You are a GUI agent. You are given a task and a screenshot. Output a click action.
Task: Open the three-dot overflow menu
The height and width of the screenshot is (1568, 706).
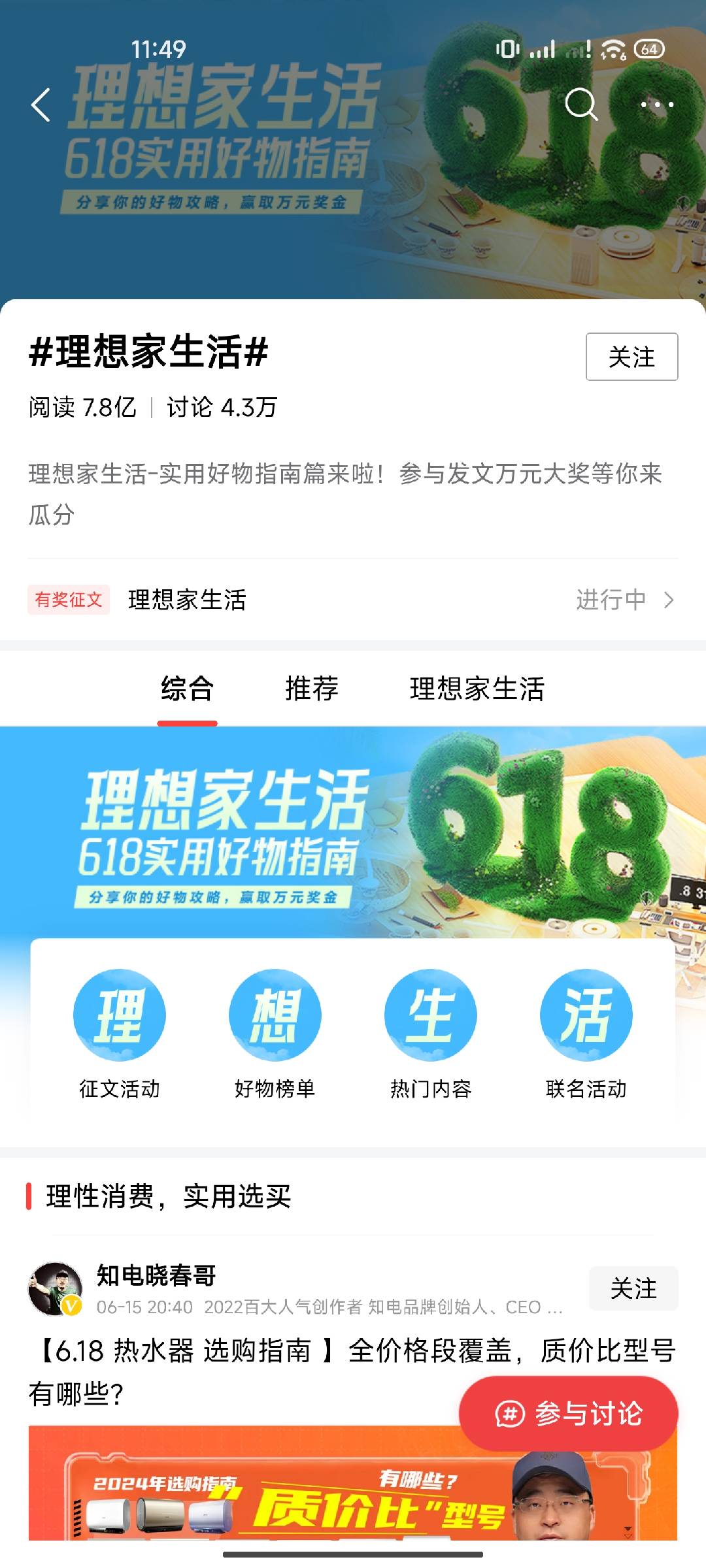click(656, 105)
